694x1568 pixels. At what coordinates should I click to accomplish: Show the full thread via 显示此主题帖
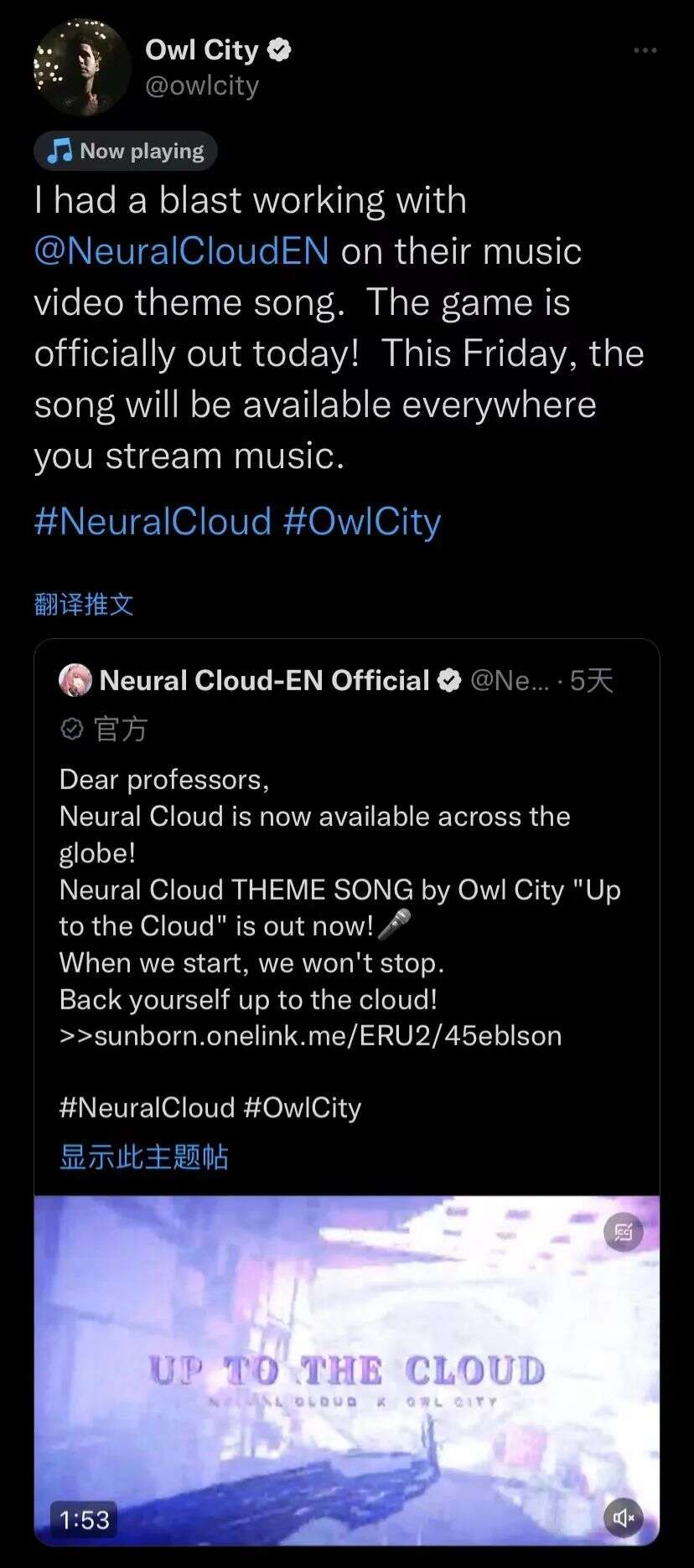point(144,1157)
